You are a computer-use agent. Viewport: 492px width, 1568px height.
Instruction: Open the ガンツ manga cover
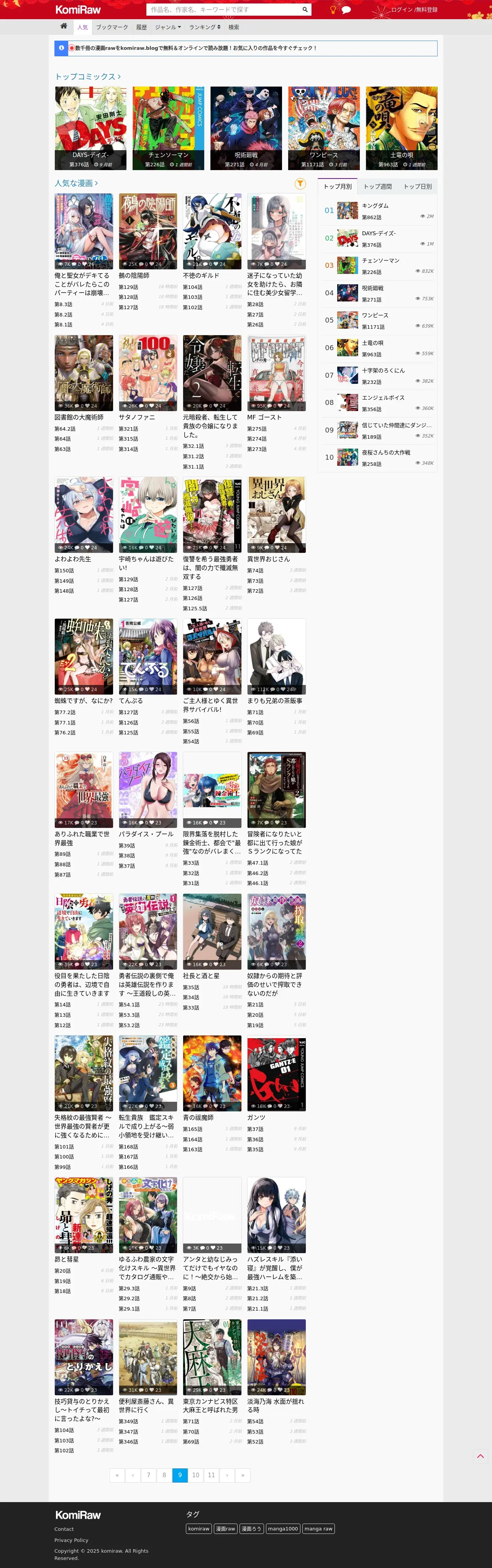coord(276,1073)
